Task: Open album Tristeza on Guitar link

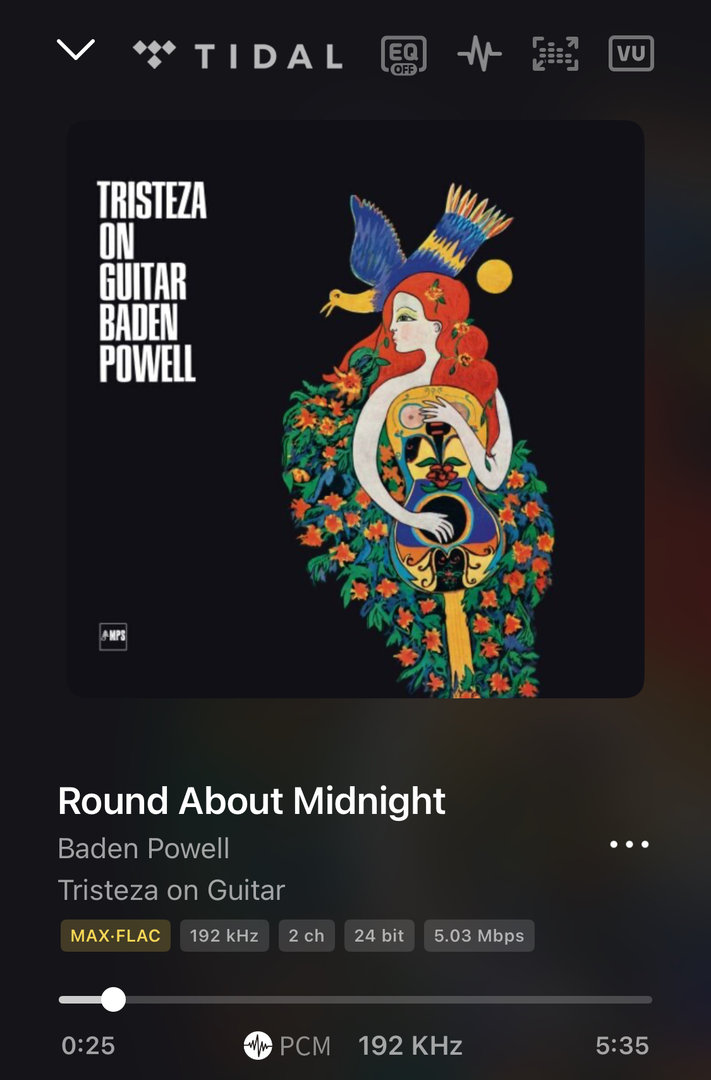Action: point(171,890)
